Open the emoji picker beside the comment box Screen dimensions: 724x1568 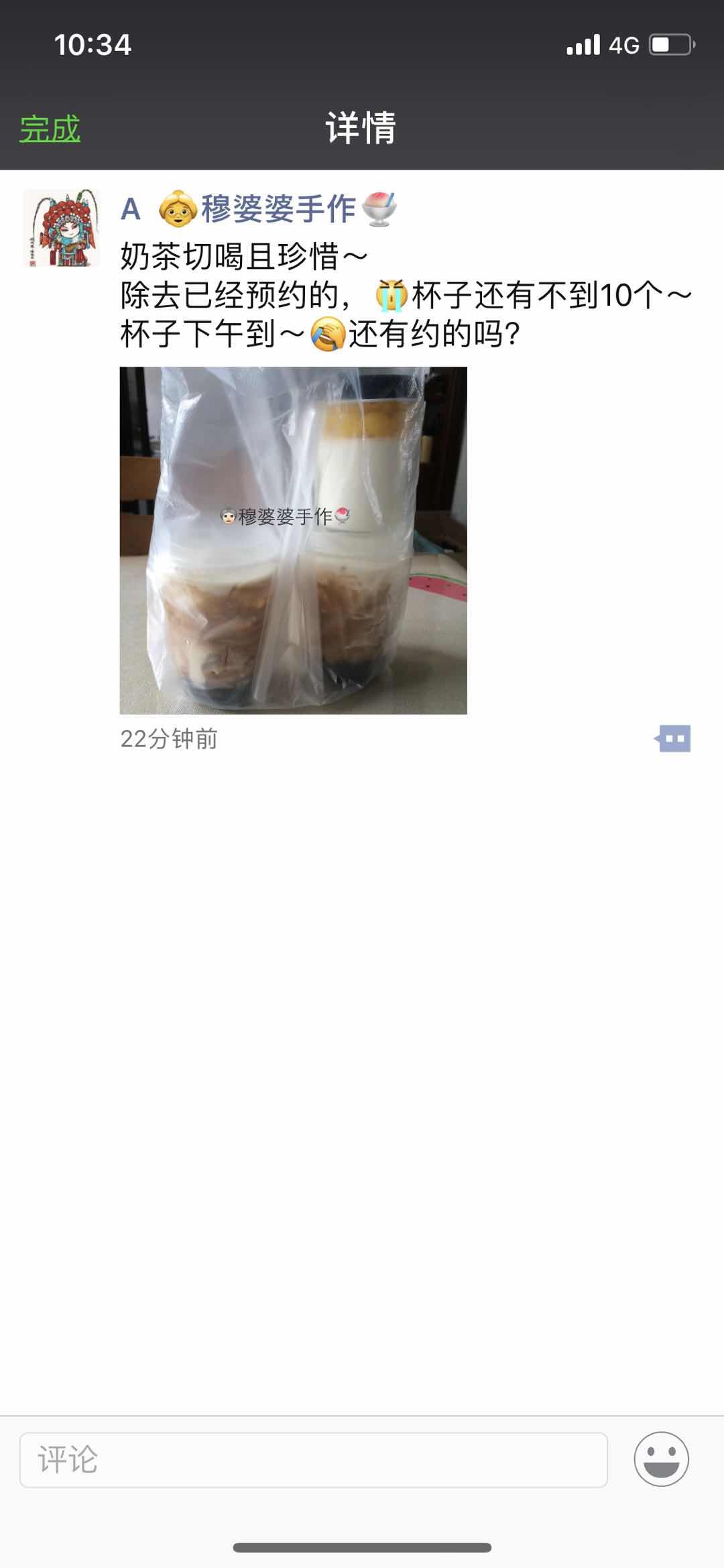[x=661, y=1459]
